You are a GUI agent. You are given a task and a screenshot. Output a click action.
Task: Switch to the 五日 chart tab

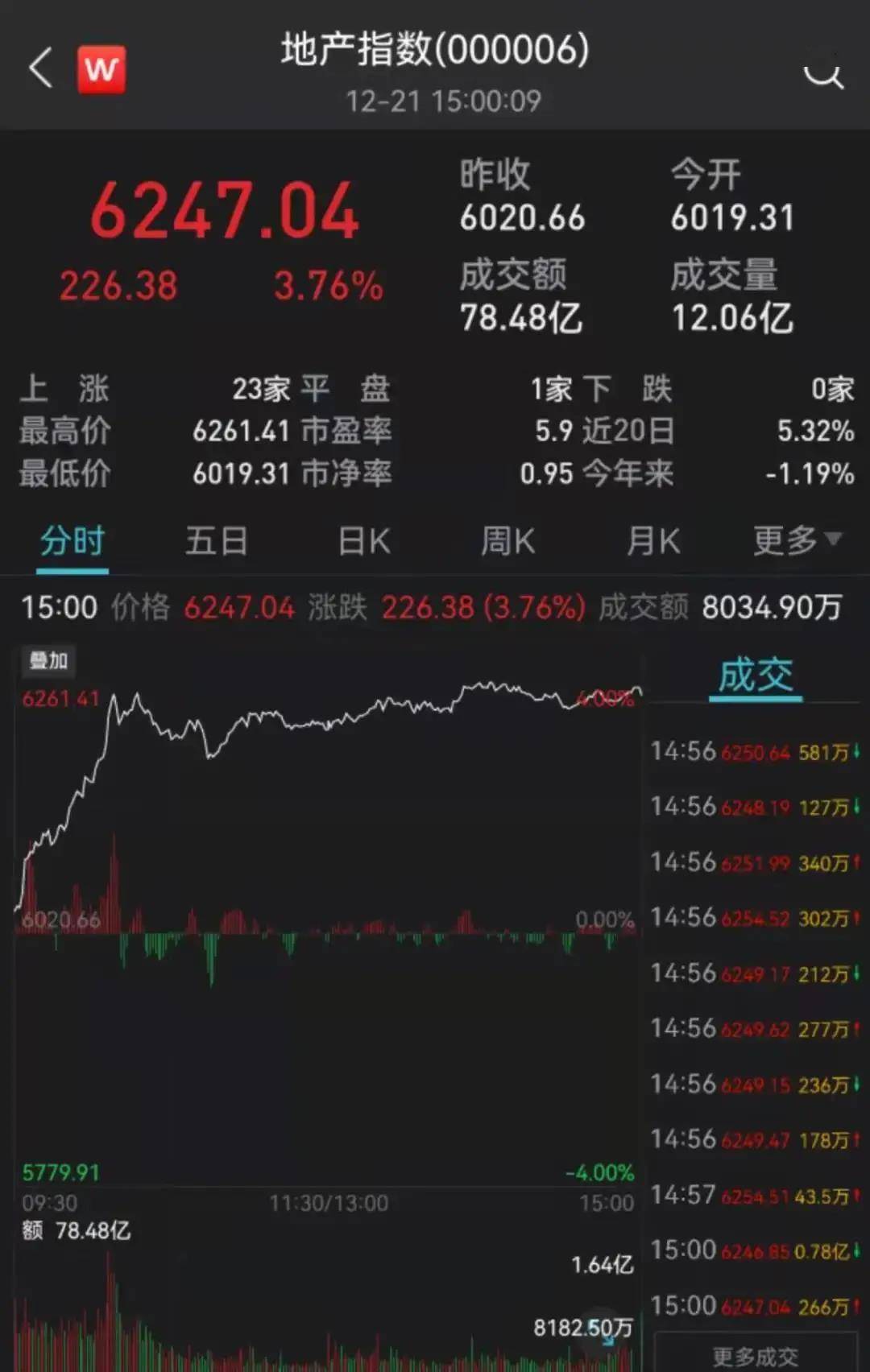tap(217, 542)
